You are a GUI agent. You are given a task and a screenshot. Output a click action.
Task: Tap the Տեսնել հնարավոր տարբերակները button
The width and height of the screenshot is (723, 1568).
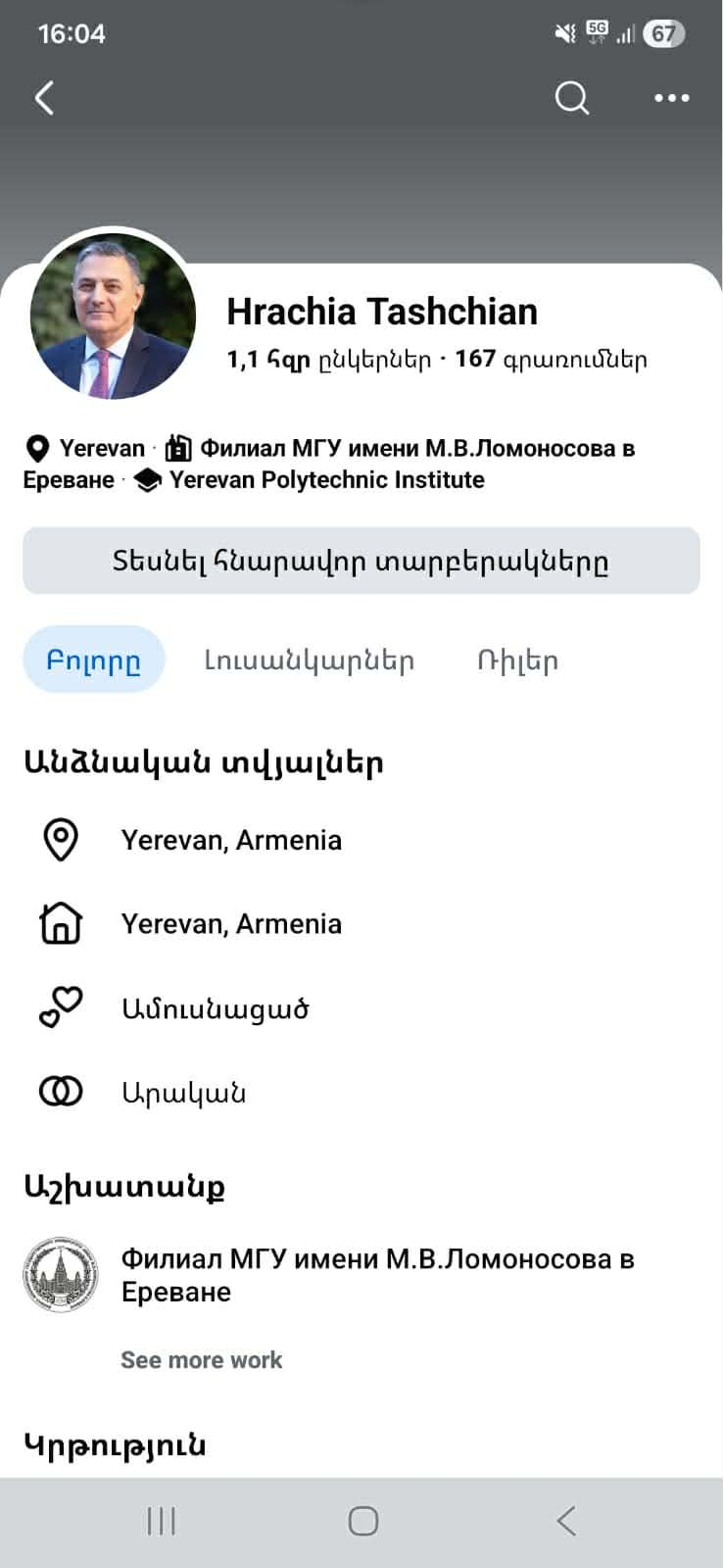(361, 562)
